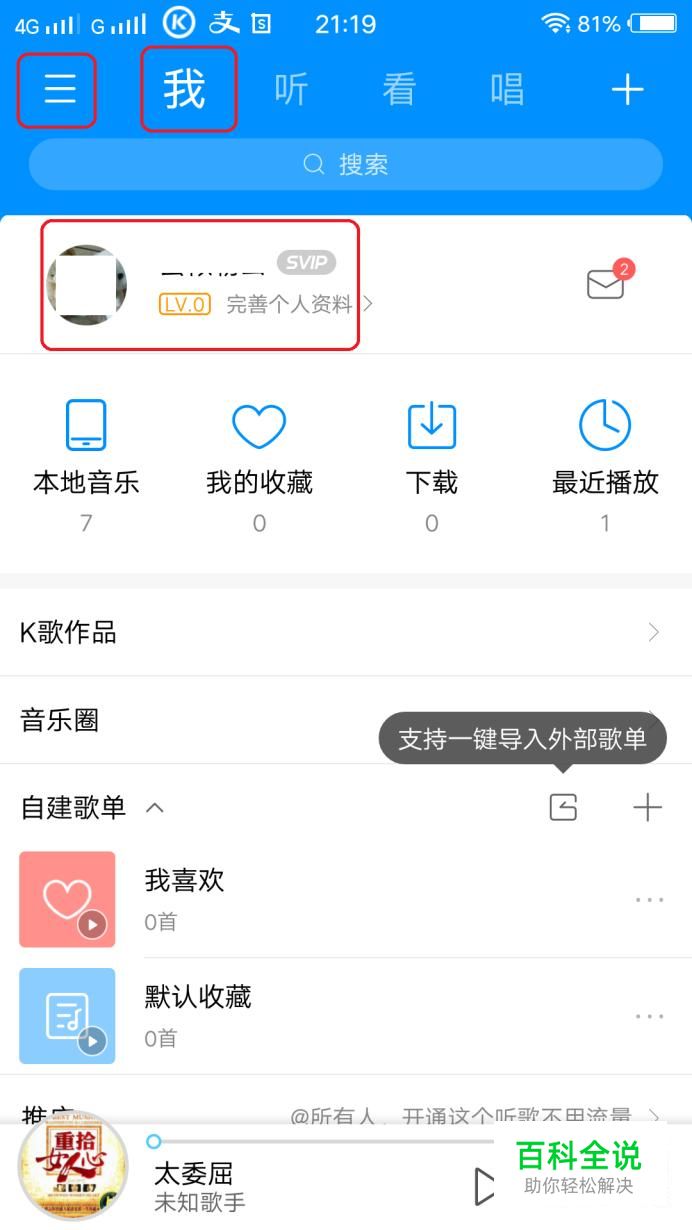The height and width of the screenshot is (1230, 692).
Task: Import an external playlist via import icon
Action: tap(564, 807)
